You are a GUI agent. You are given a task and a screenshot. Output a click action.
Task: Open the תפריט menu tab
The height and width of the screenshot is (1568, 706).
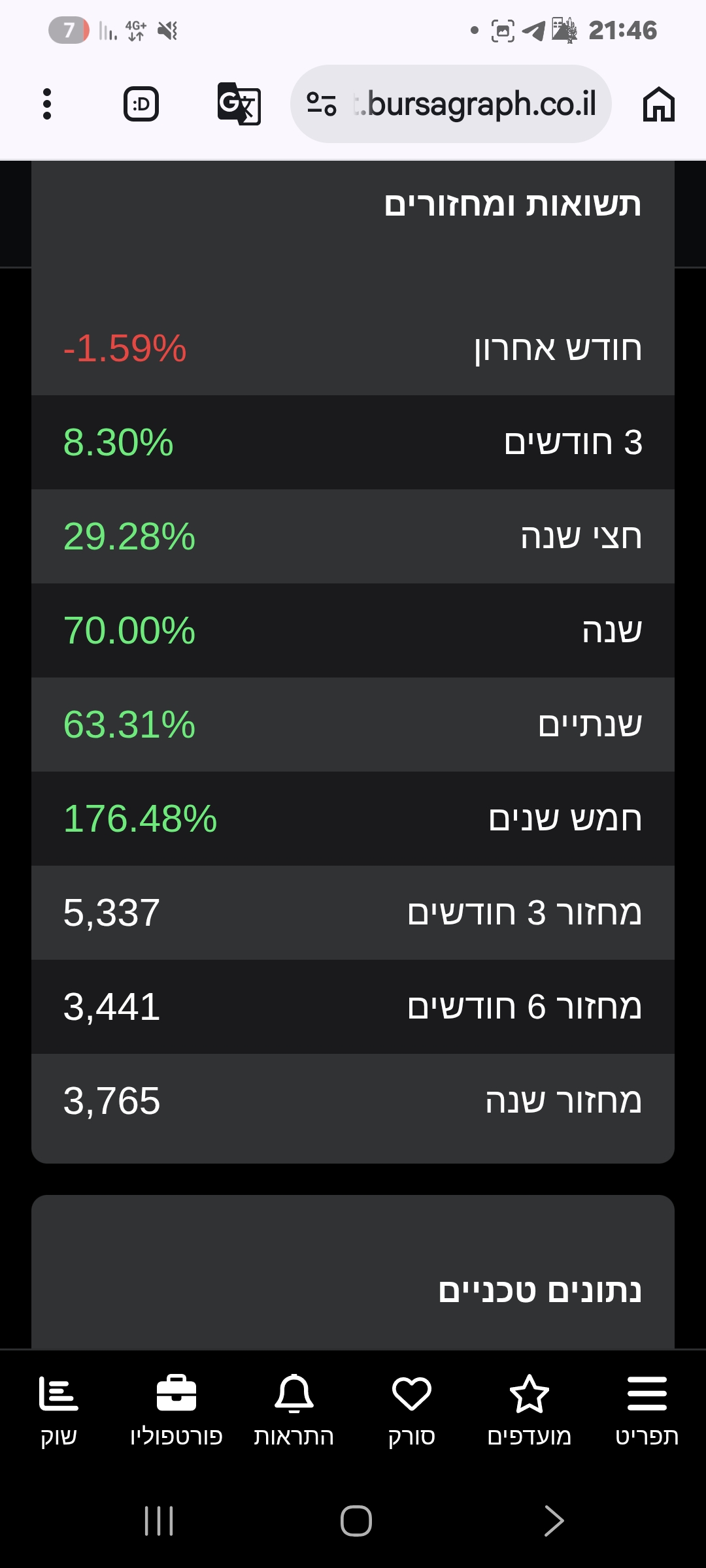point(647,1409)
